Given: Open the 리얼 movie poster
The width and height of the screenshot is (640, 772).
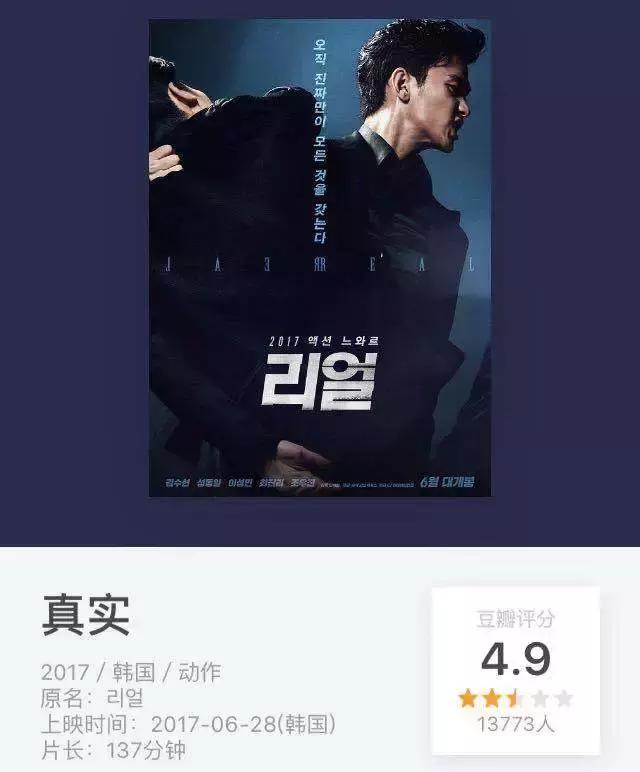Looking at the screenshot, I should [x=320, y=258].
